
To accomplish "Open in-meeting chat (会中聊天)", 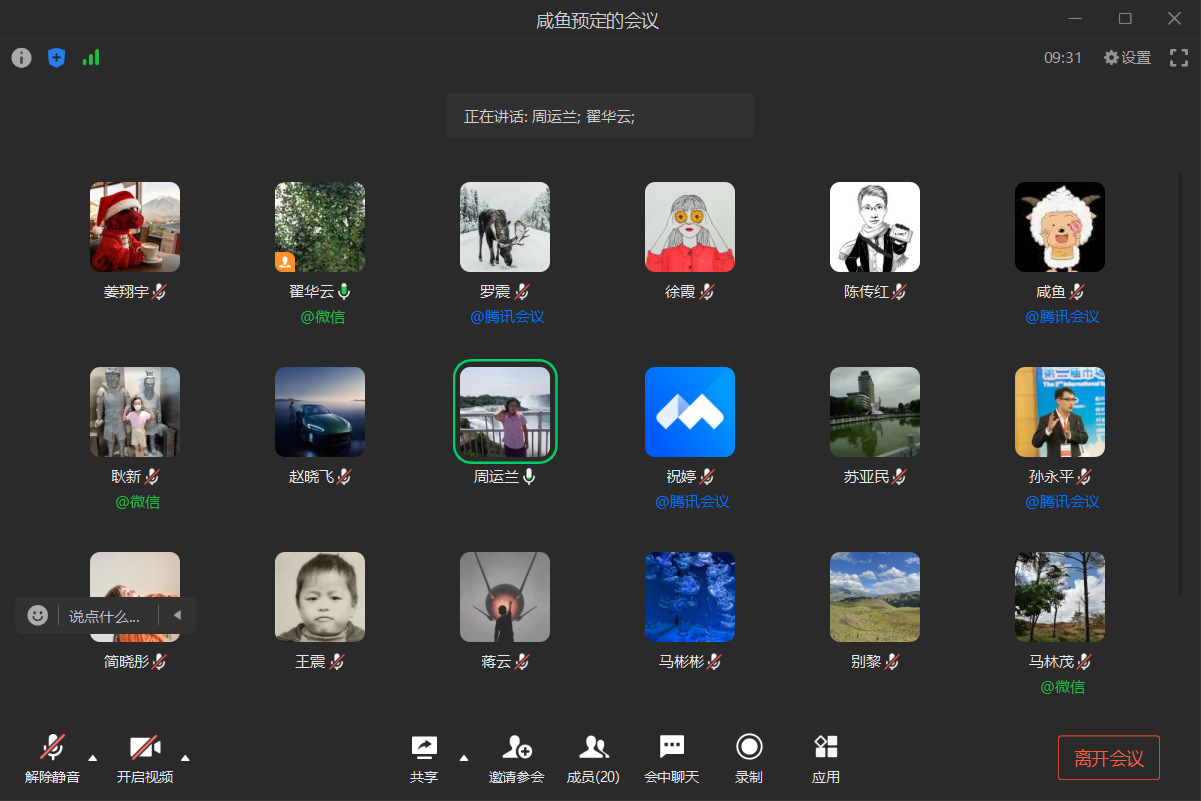I will [x=671, y=758].
